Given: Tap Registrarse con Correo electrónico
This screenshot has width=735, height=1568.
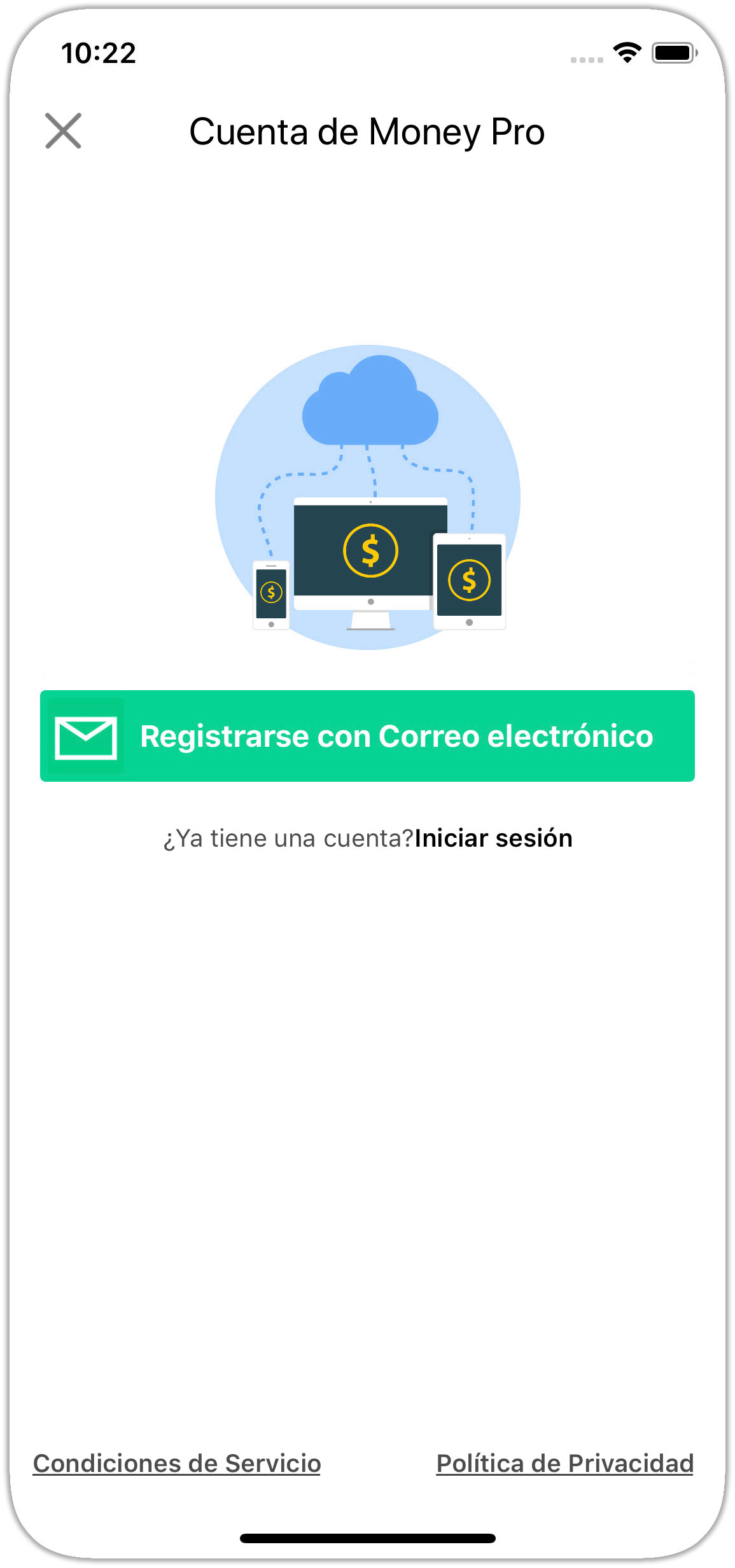Looking at the screenshot, I should click(x=367, y=736).
